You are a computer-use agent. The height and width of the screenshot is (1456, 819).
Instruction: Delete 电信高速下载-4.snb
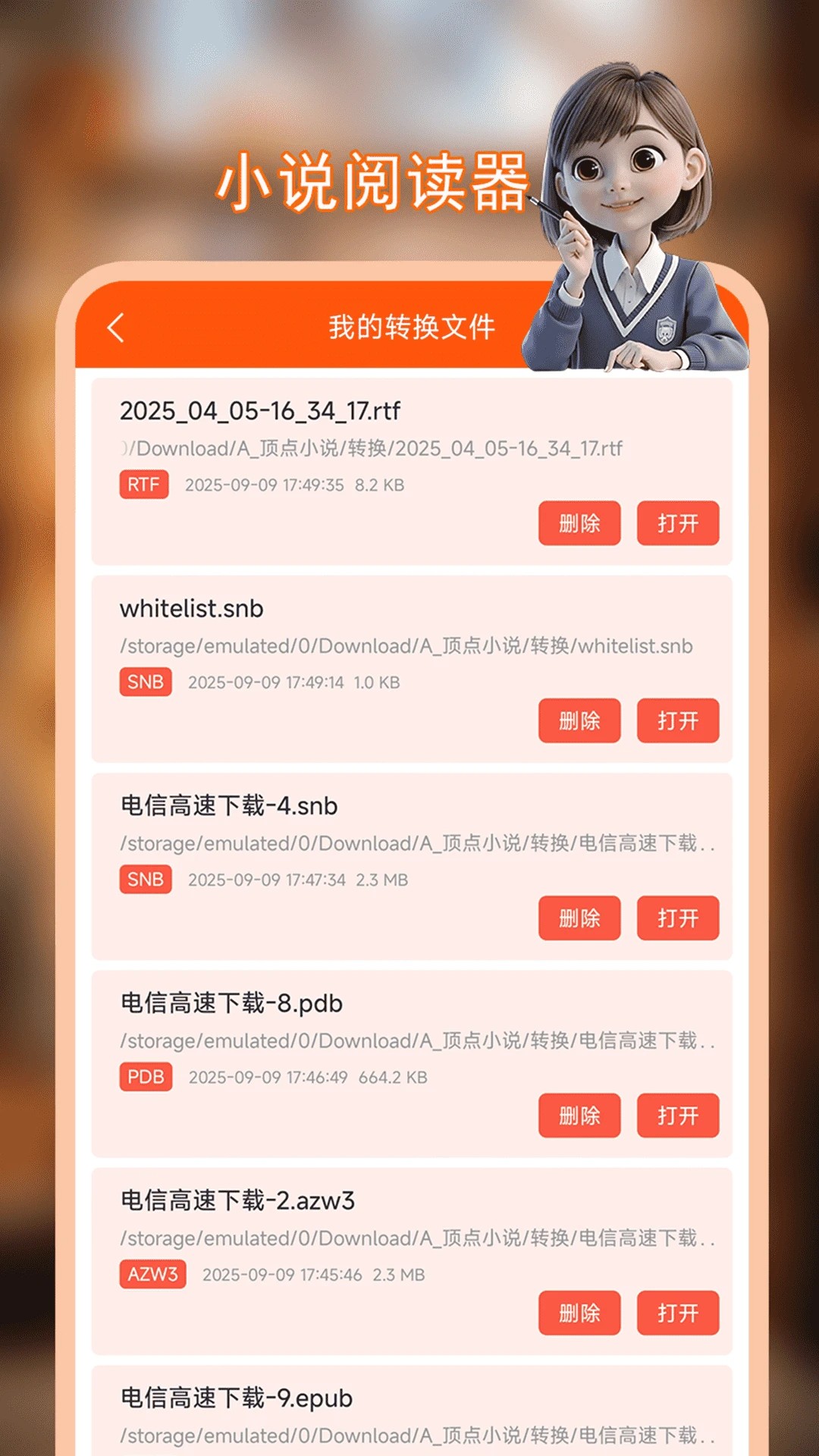tap(579, 918)
